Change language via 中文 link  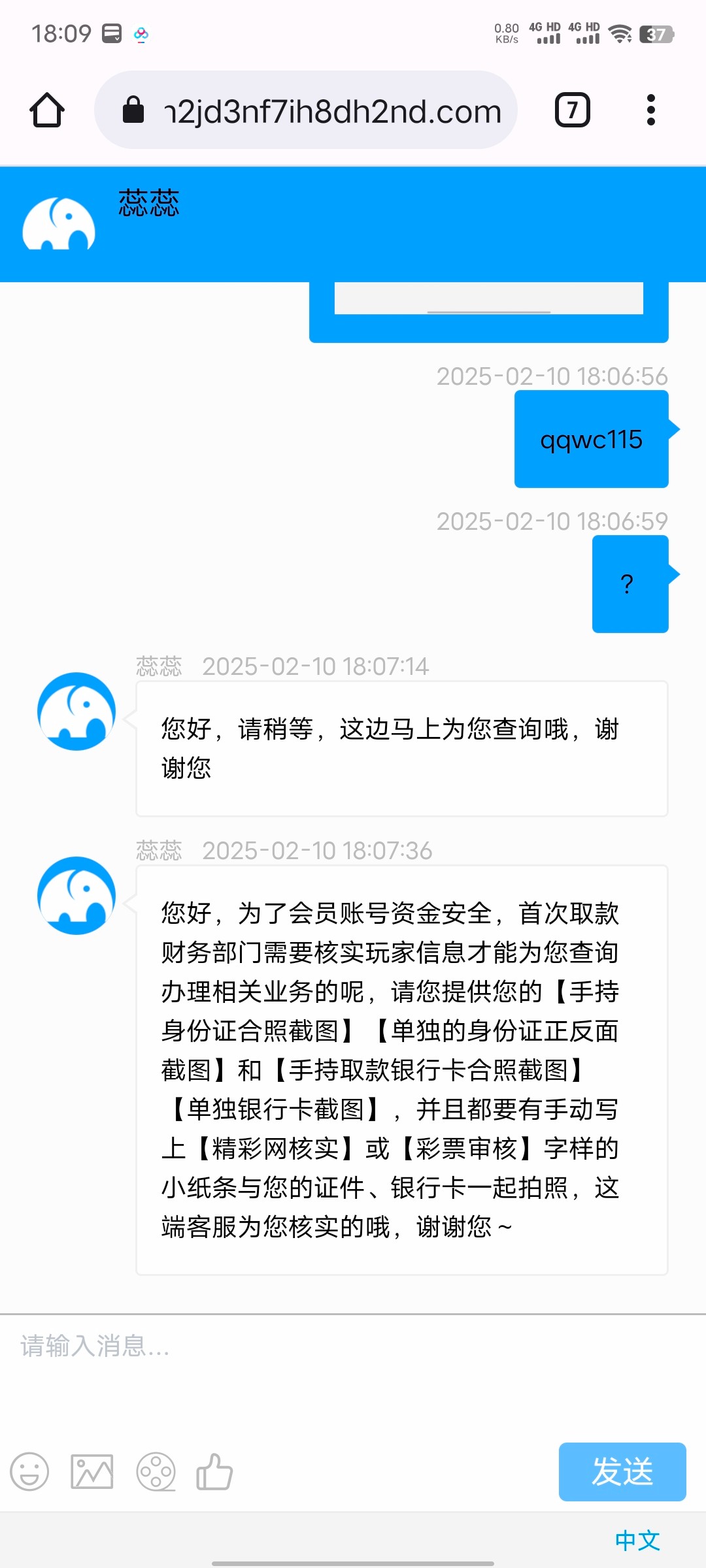(x=637, y=1541)
